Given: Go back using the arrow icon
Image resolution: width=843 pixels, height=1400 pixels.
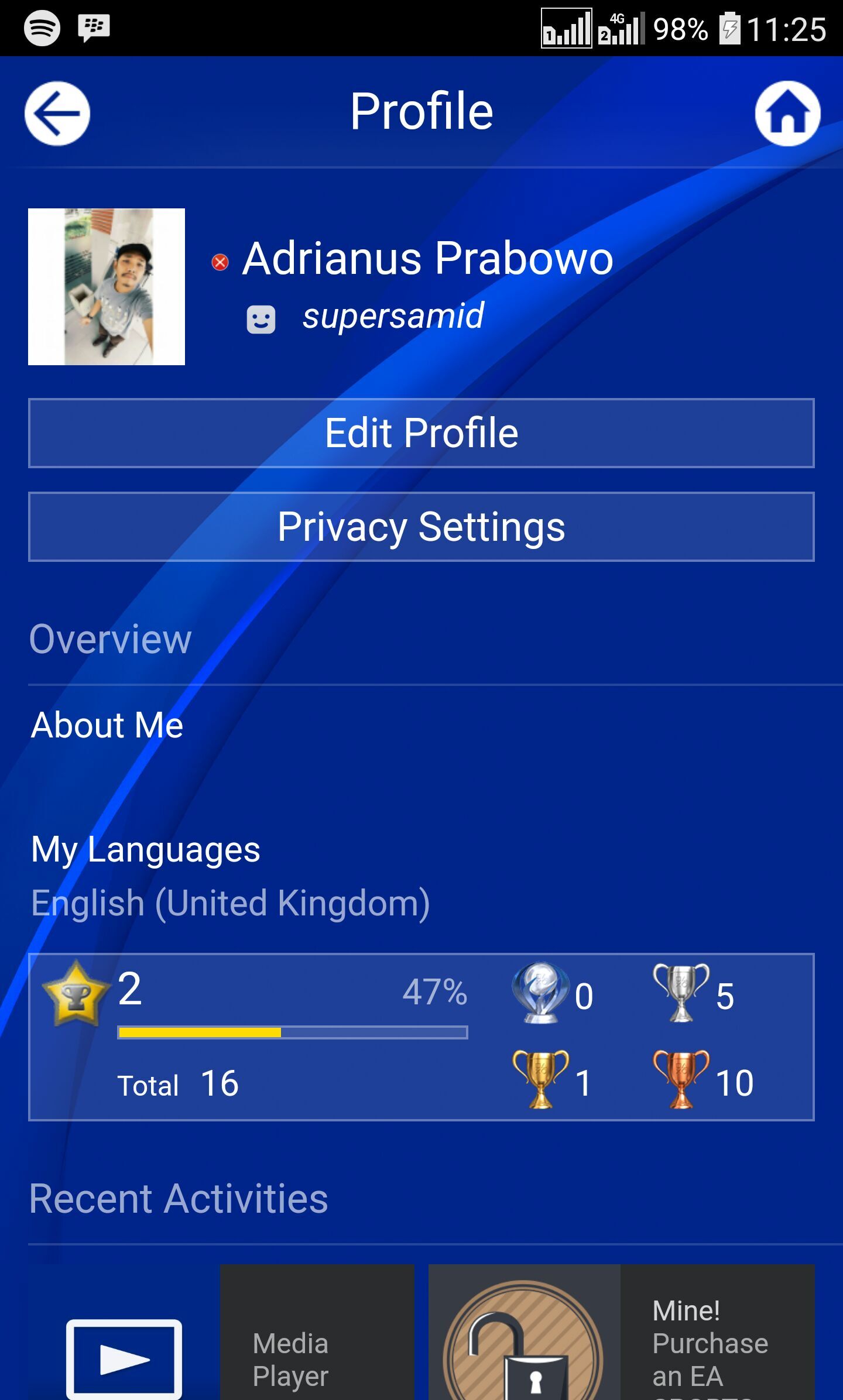Looking at the screenshot, I should click(x=57, y=113).
